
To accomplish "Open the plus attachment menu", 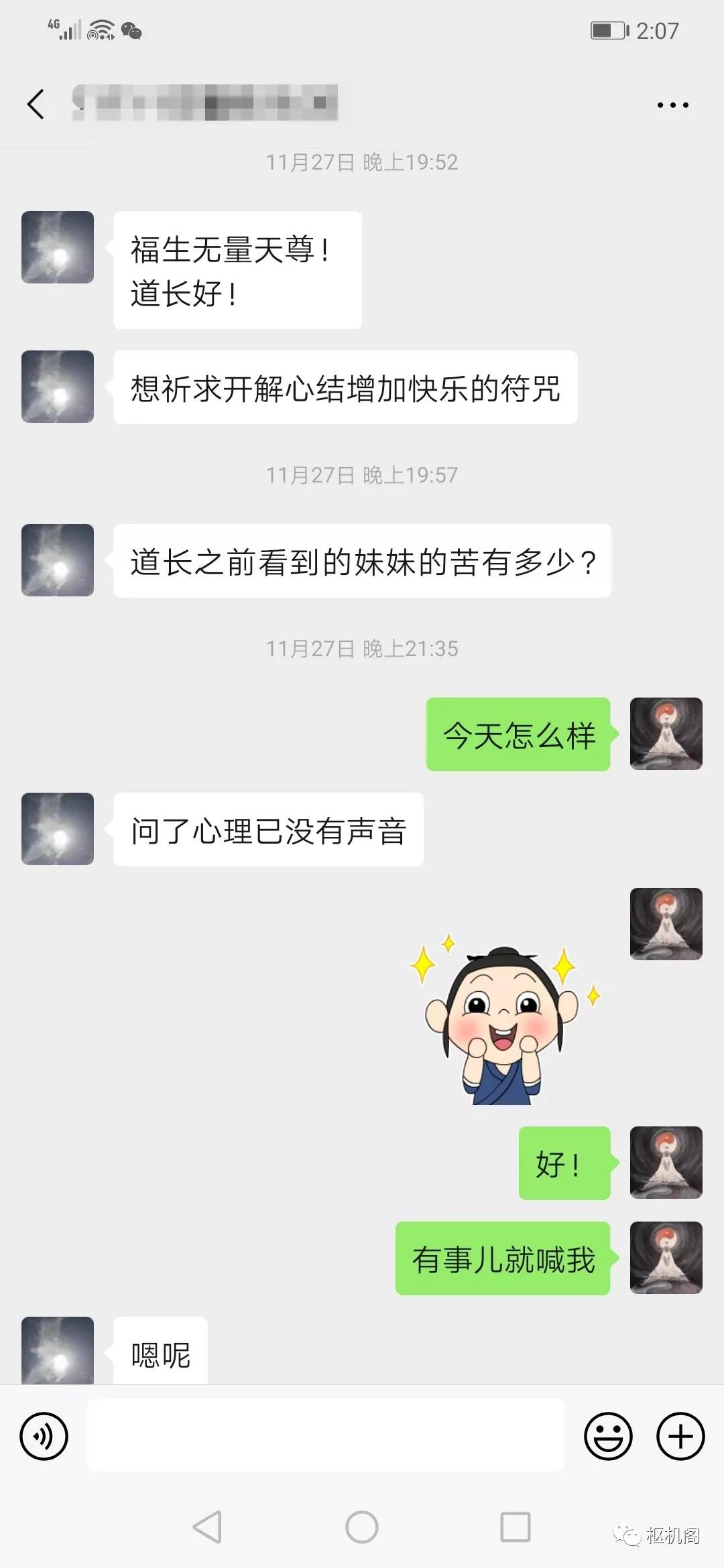I will pos(680,1436).
